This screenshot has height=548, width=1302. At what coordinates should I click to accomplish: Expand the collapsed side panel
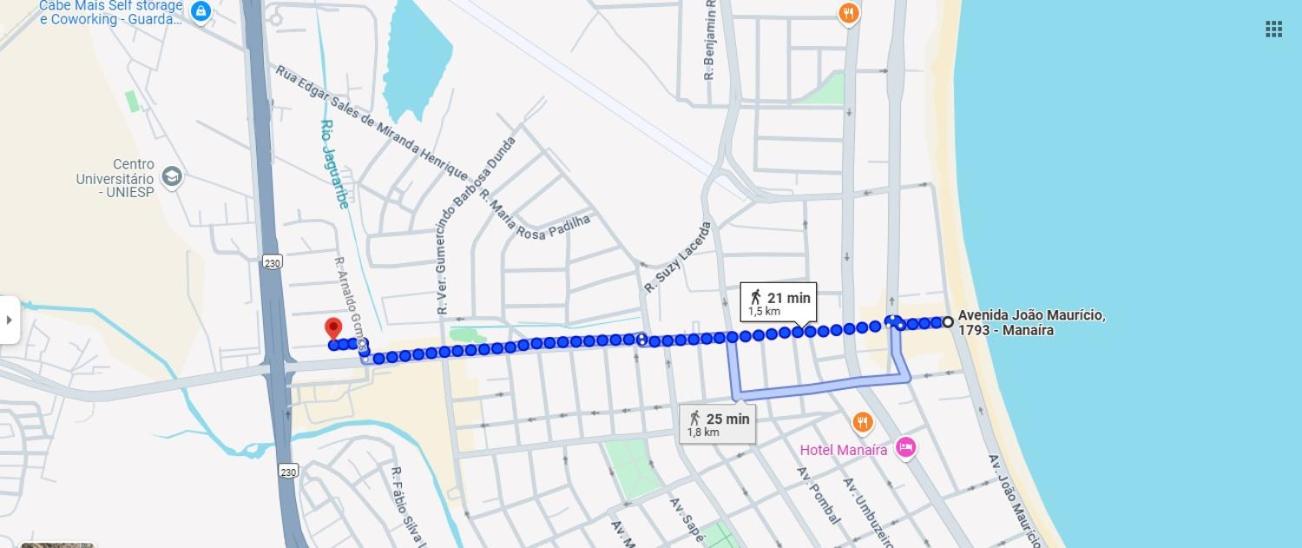[10, 320]
